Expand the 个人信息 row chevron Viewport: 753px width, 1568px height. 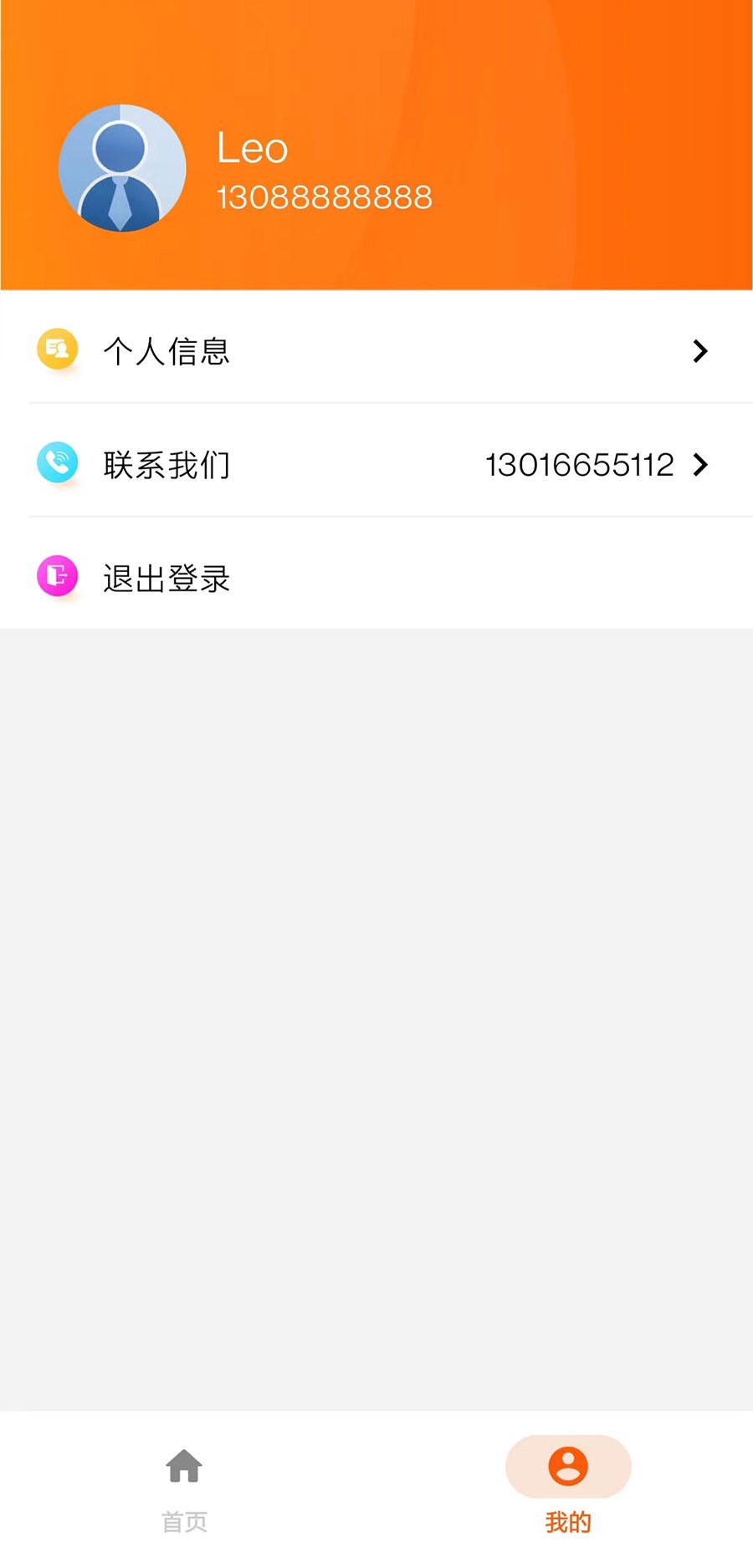(699, 351)
